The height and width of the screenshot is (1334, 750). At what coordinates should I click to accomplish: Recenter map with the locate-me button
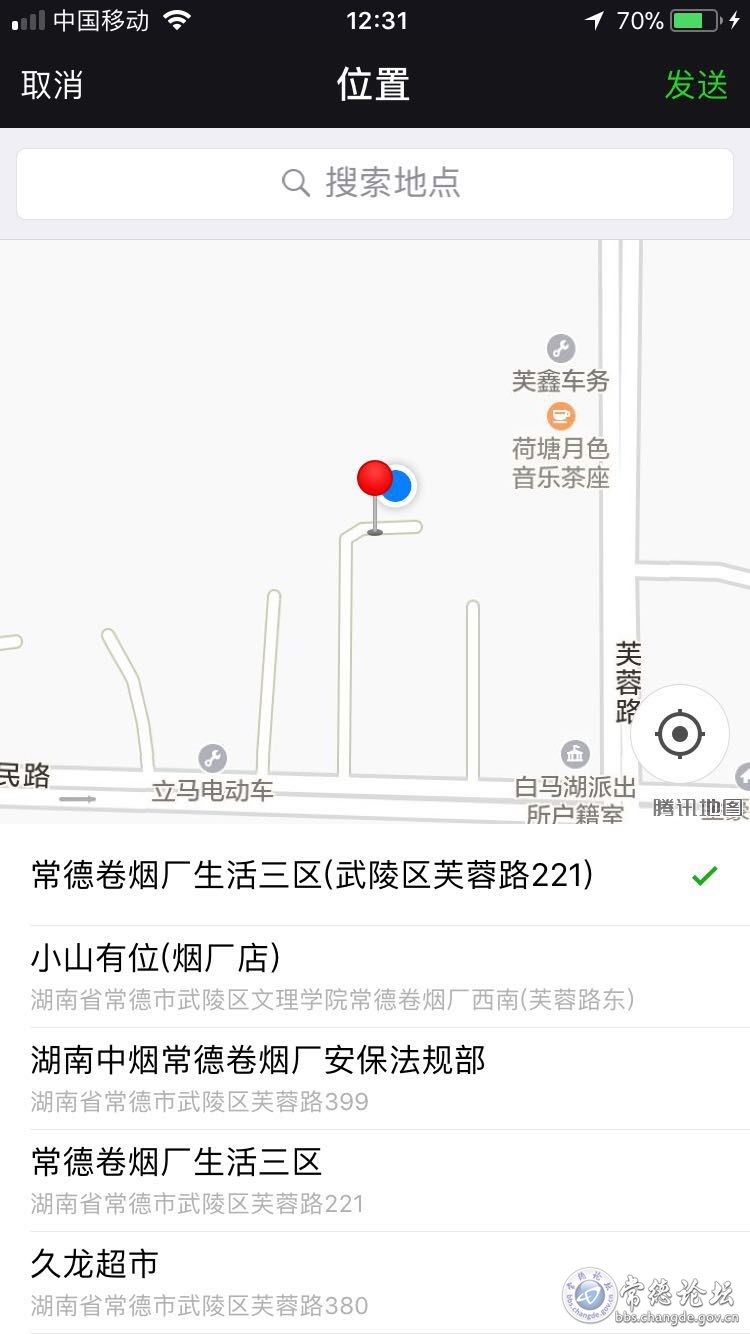click(680, 734)
